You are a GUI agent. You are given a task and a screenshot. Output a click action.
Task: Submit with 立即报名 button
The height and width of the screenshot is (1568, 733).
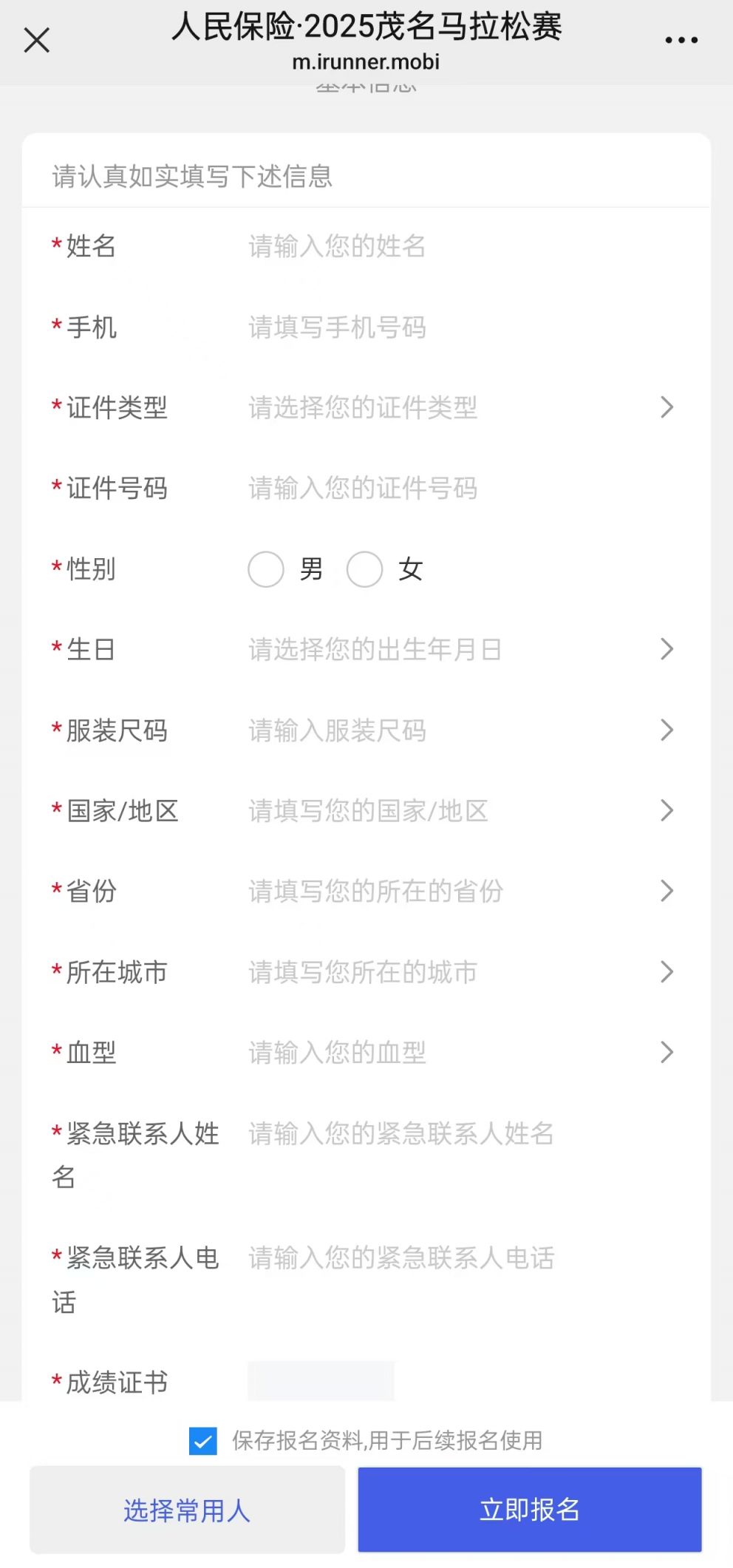coord(530,1510)
